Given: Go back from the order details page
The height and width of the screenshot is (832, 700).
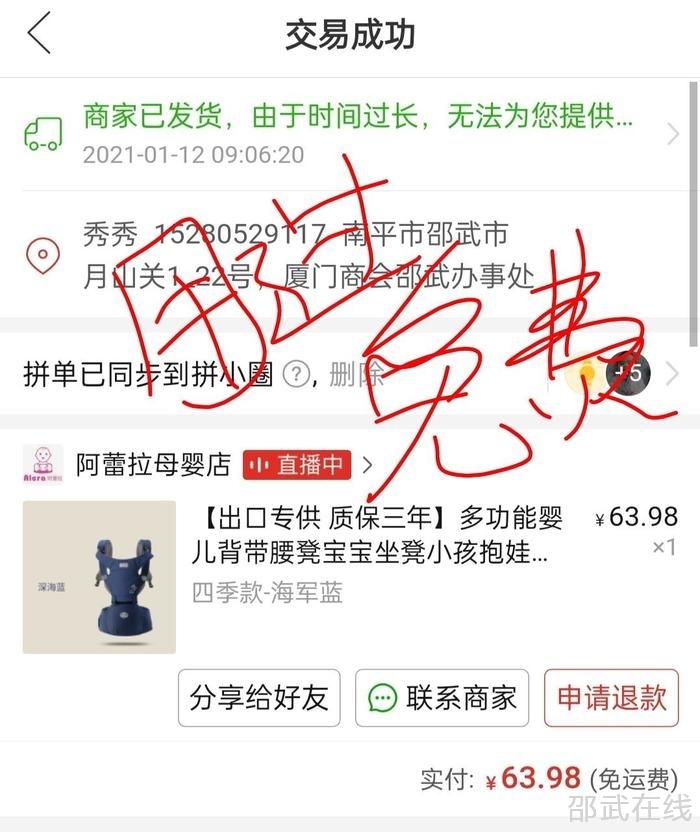Looking at the screenshot, I should click(39, 35).
